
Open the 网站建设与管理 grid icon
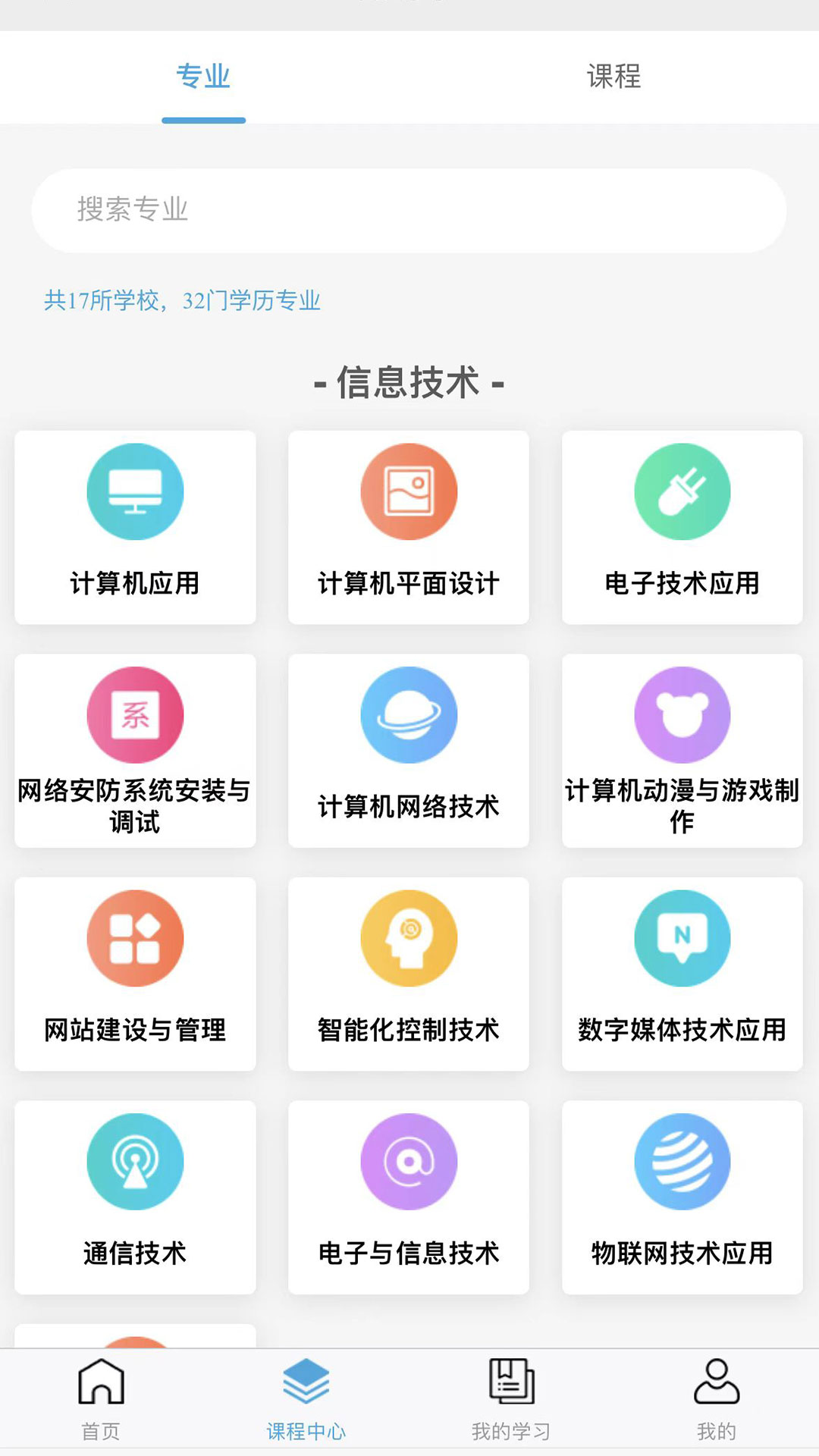point(134,939)
